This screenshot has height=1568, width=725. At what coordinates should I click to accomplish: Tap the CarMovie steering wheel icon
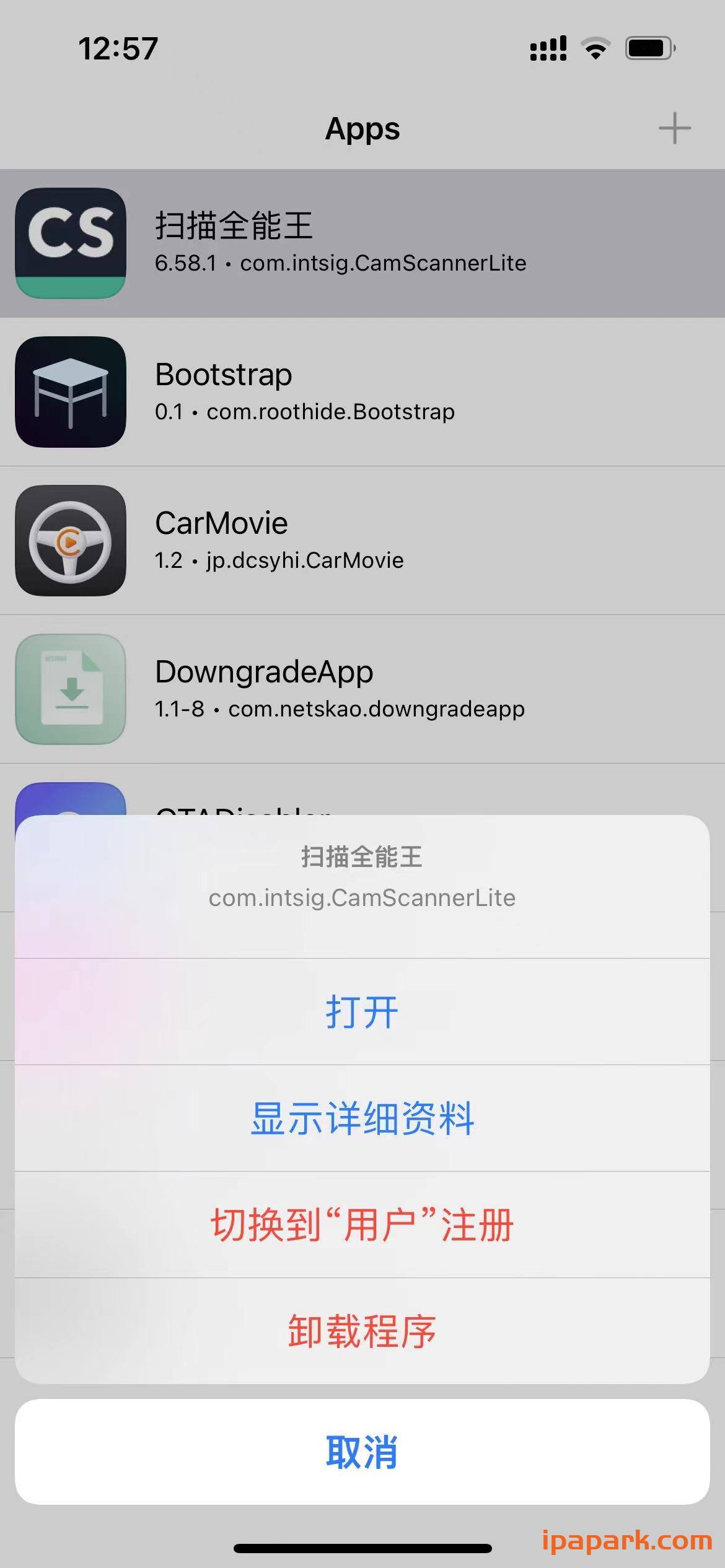click(71, 542)
